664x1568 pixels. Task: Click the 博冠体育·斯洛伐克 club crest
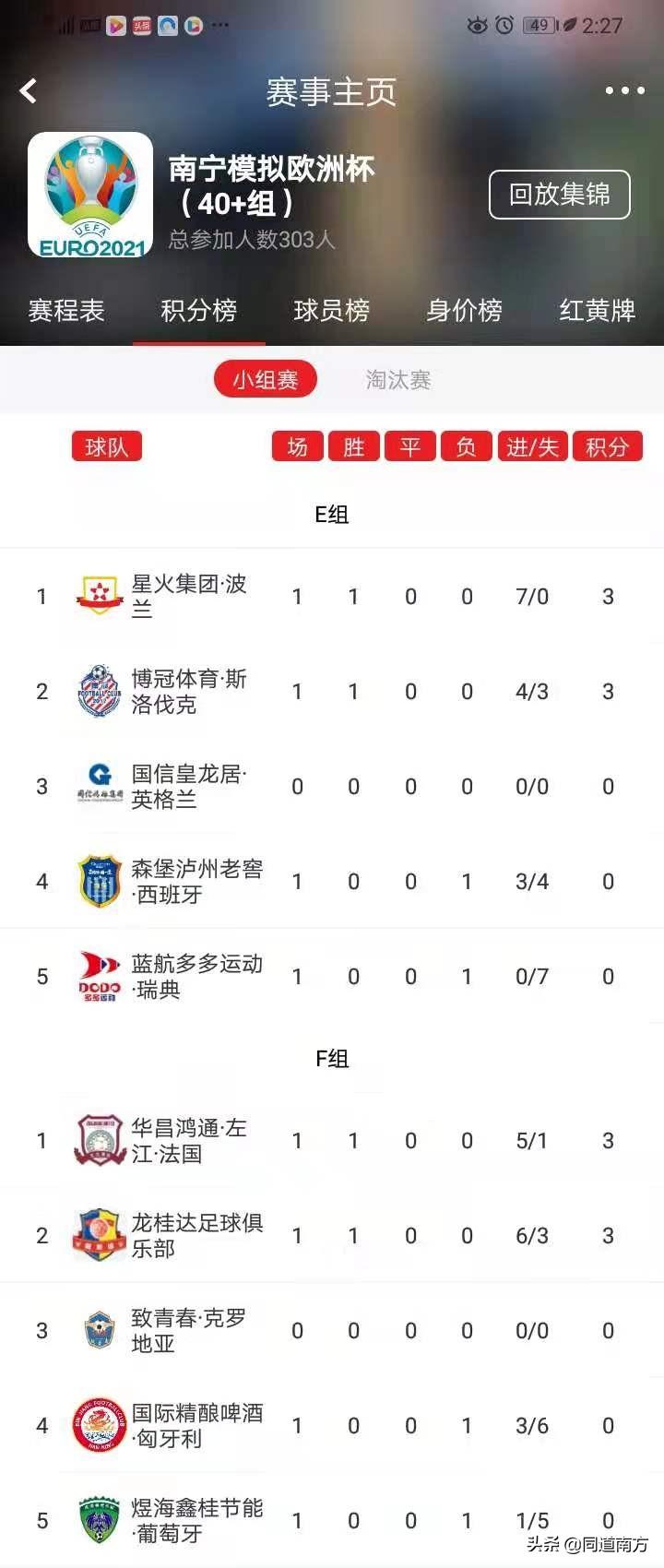[99, 692]
